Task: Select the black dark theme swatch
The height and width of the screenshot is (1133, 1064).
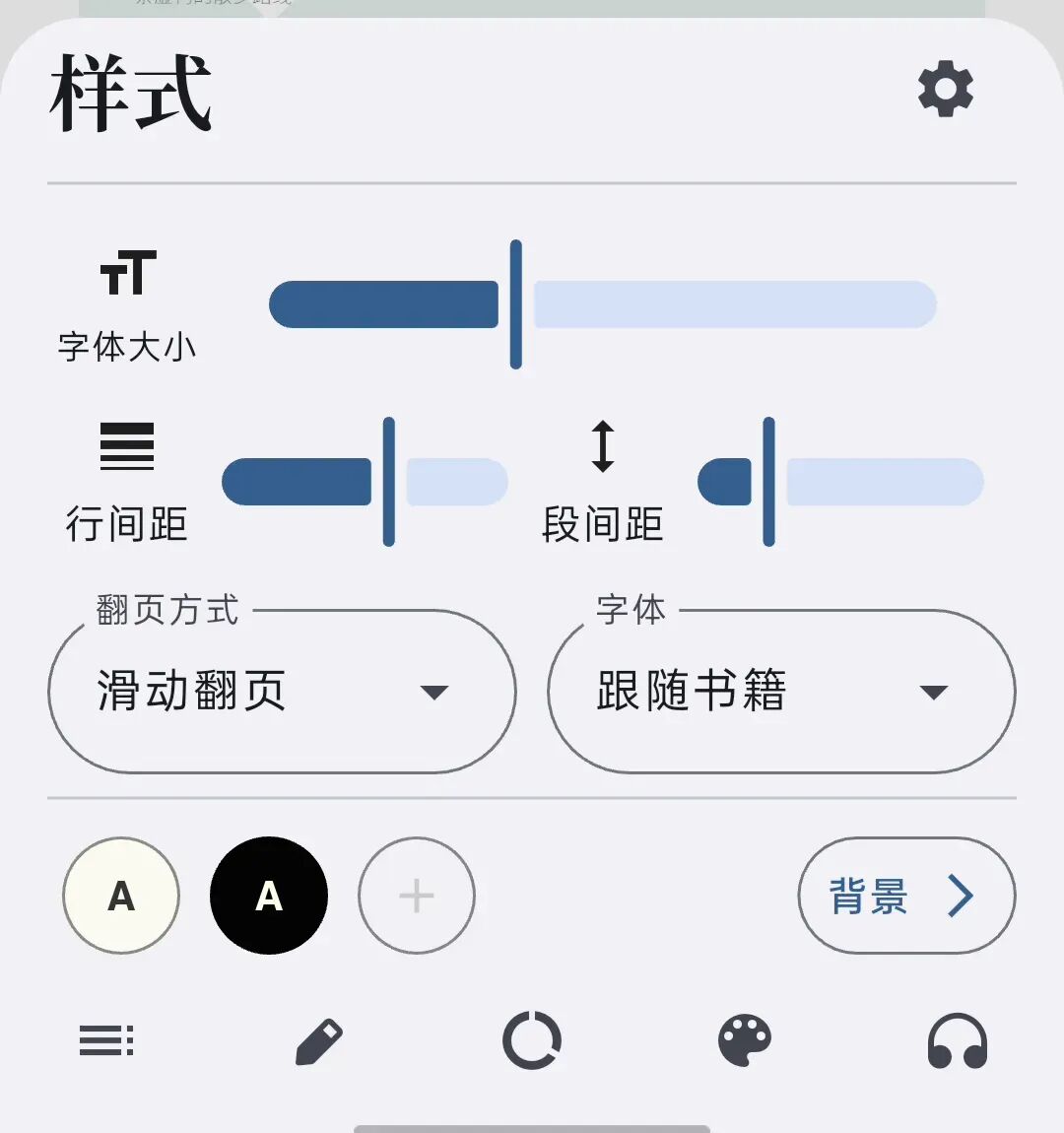Action: click(x=269, y=896)
